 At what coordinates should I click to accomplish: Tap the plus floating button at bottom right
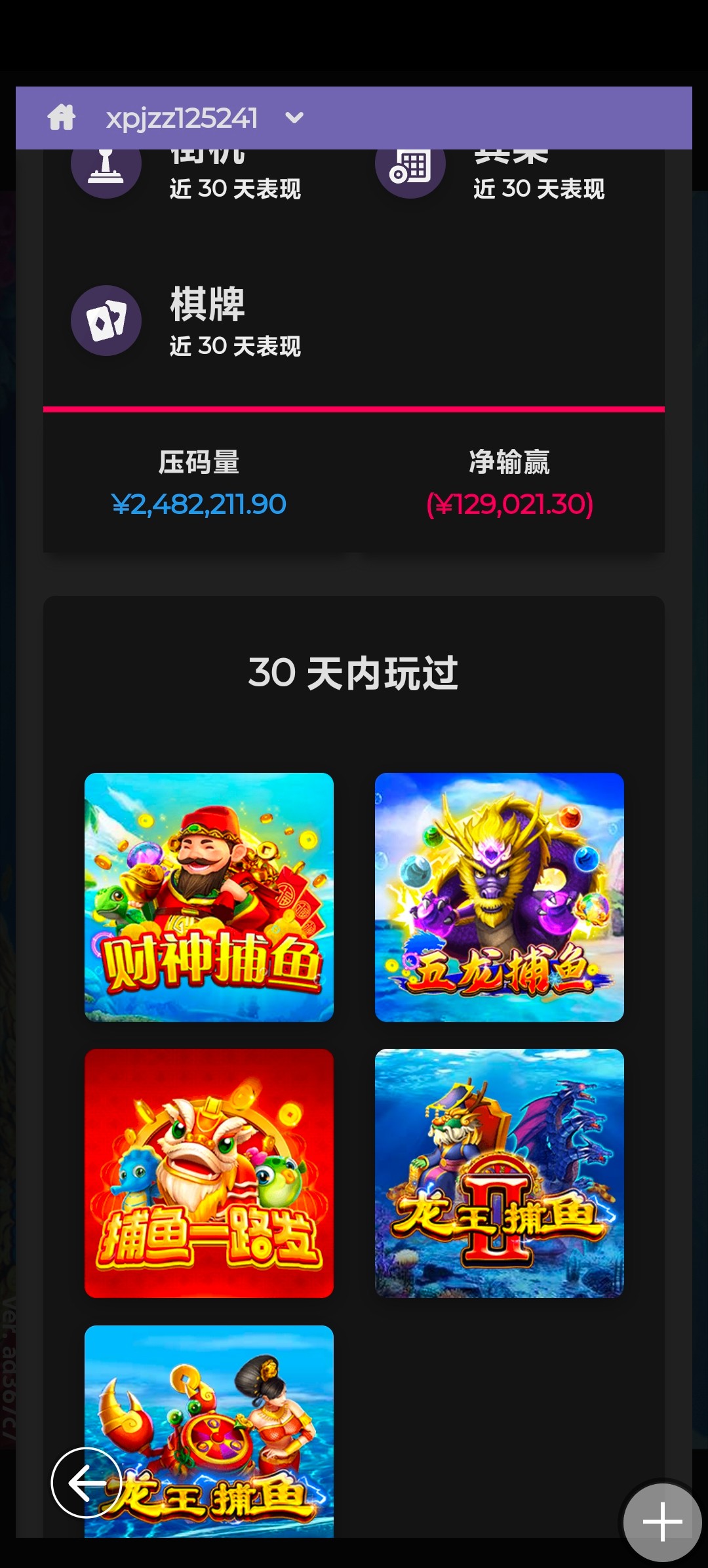pyautogui.click(x=662, y=1521)
